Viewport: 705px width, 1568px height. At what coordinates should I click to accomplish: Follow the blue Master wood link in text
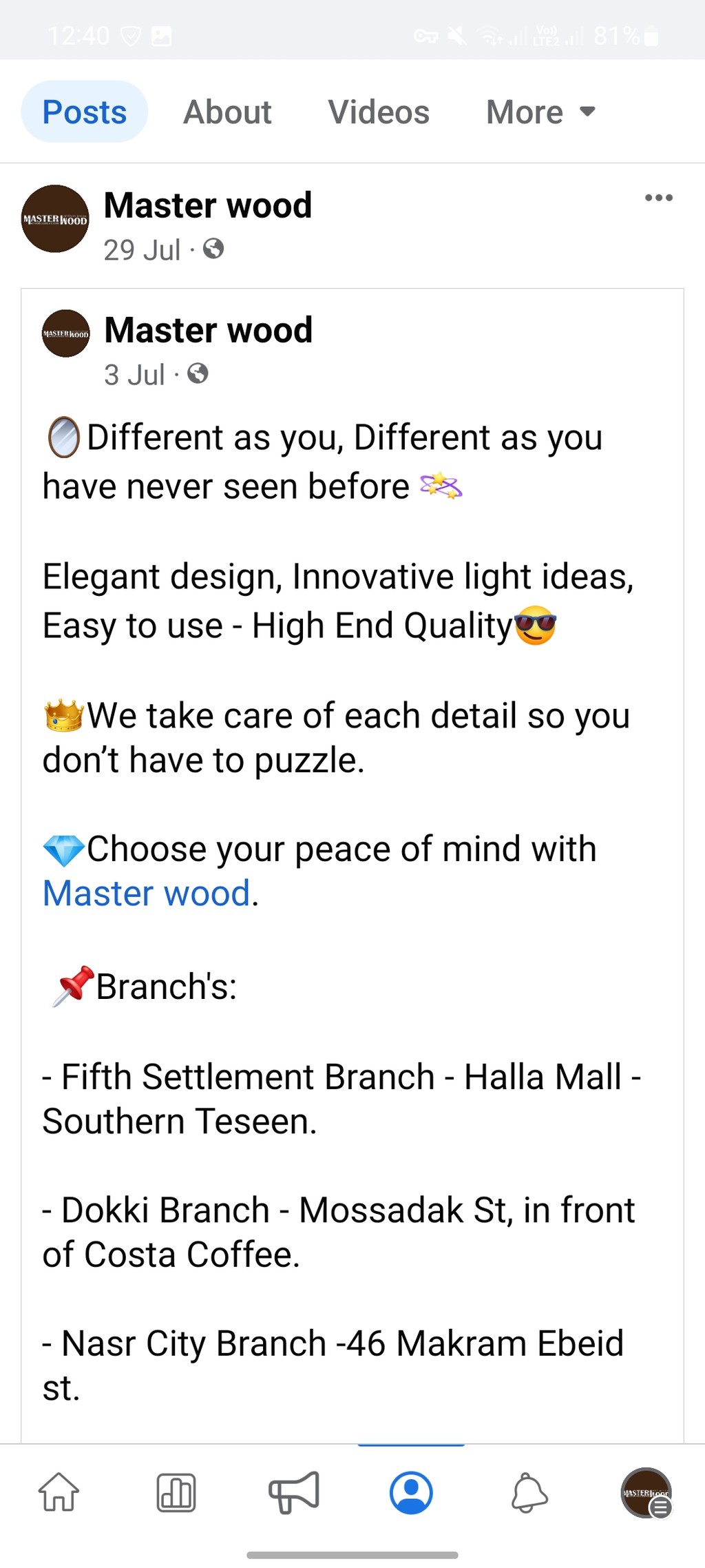tap(147, 894)
